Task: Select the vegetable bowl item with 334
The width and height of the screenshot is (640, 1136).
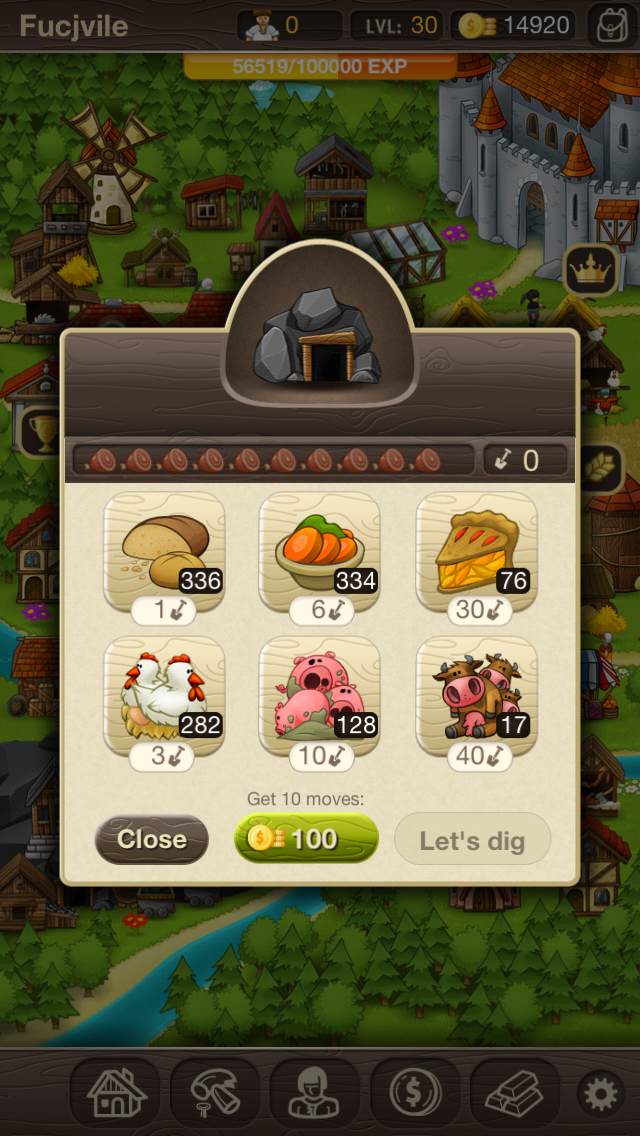Action: (x=319, y=550)
